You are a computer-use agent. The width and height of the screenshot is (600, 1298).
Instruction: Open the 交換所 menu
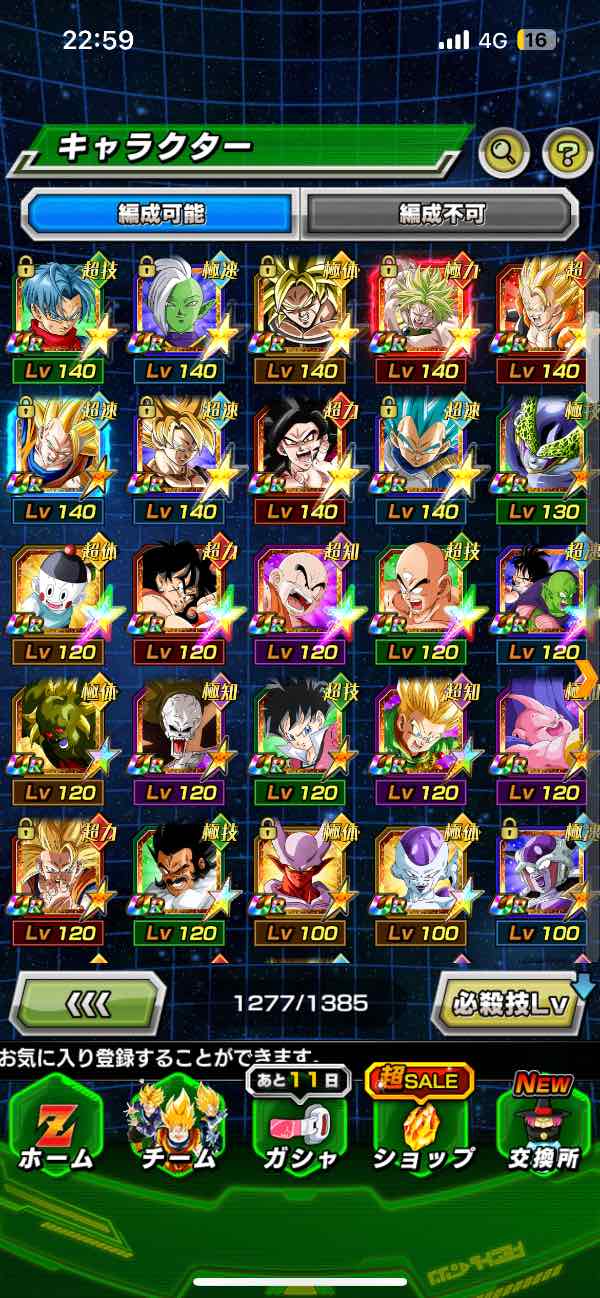pos(545,1128)
